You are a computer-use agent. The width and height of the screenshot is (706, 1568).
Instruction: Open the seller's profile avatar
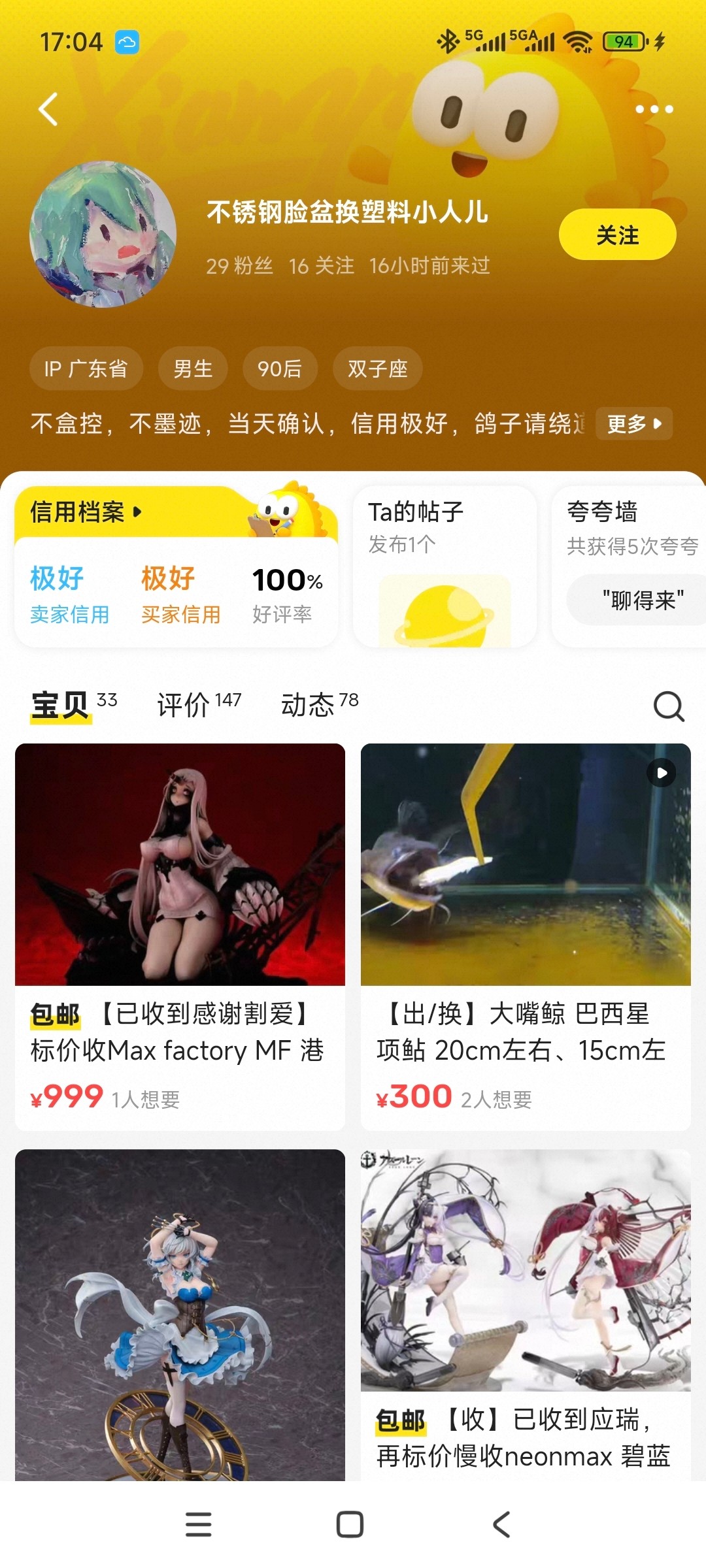tap(103, 235)
